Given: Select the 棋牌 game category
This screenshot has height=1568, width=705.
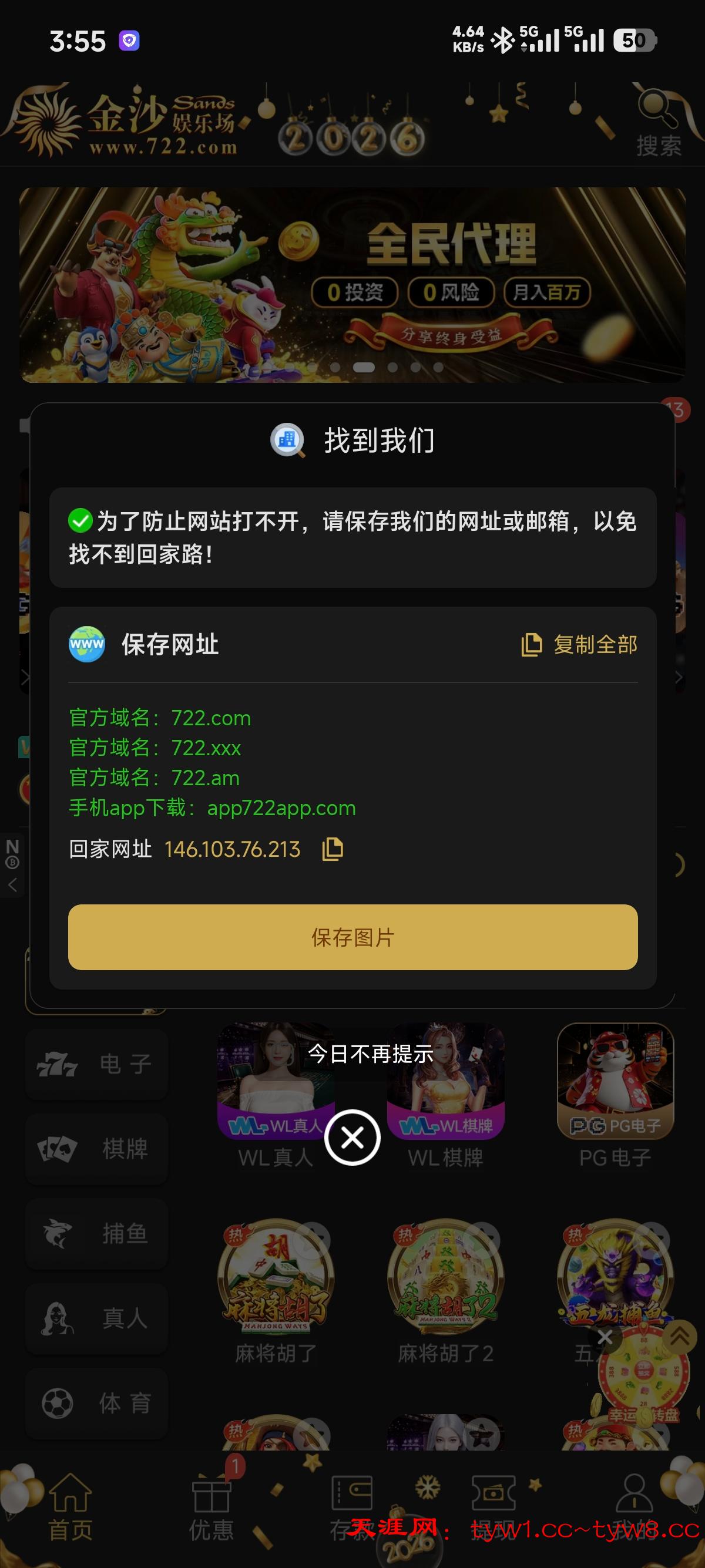Looking at the screenshot, I should [96, 1149].
